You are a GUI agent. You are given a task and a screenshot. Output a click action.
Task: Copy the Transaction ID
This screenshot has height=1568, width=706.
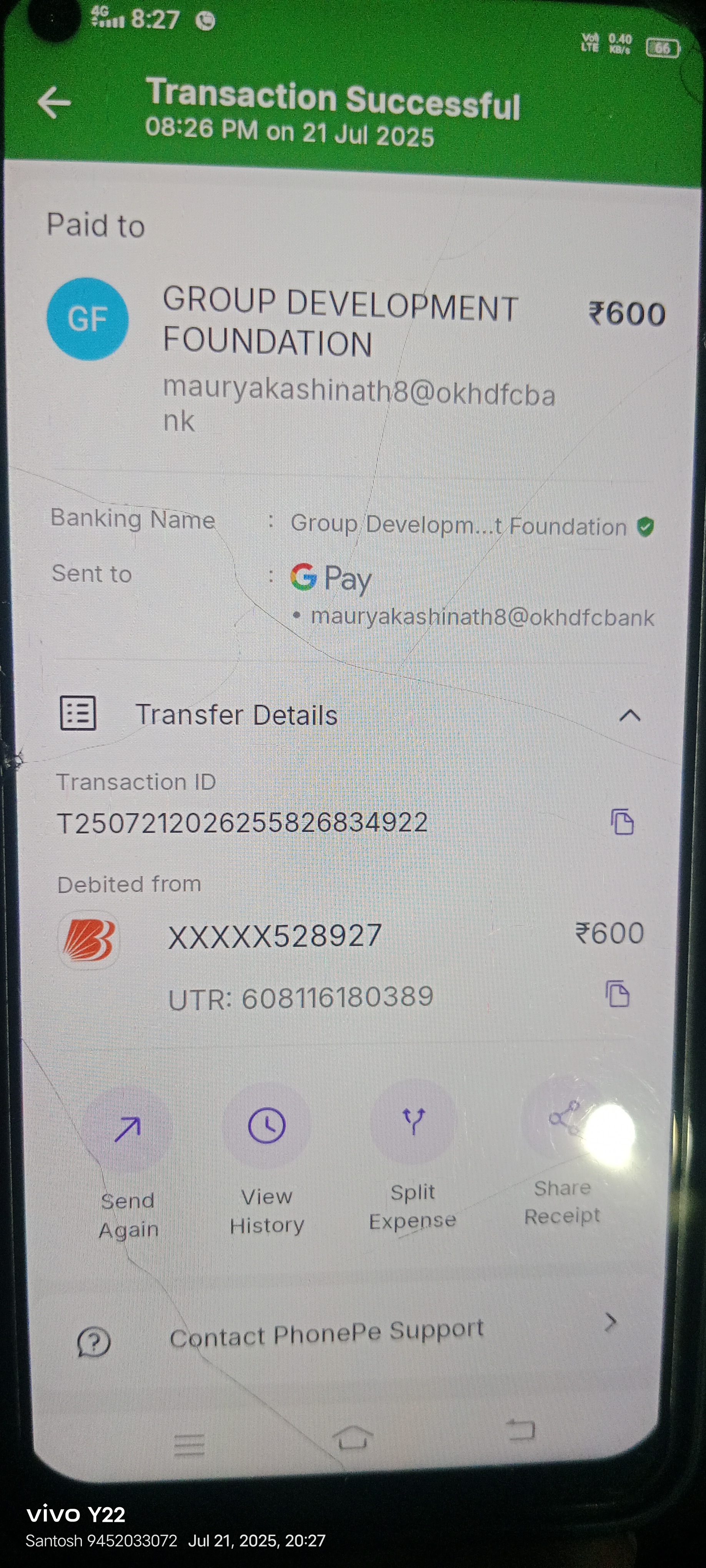click(622, 822)
